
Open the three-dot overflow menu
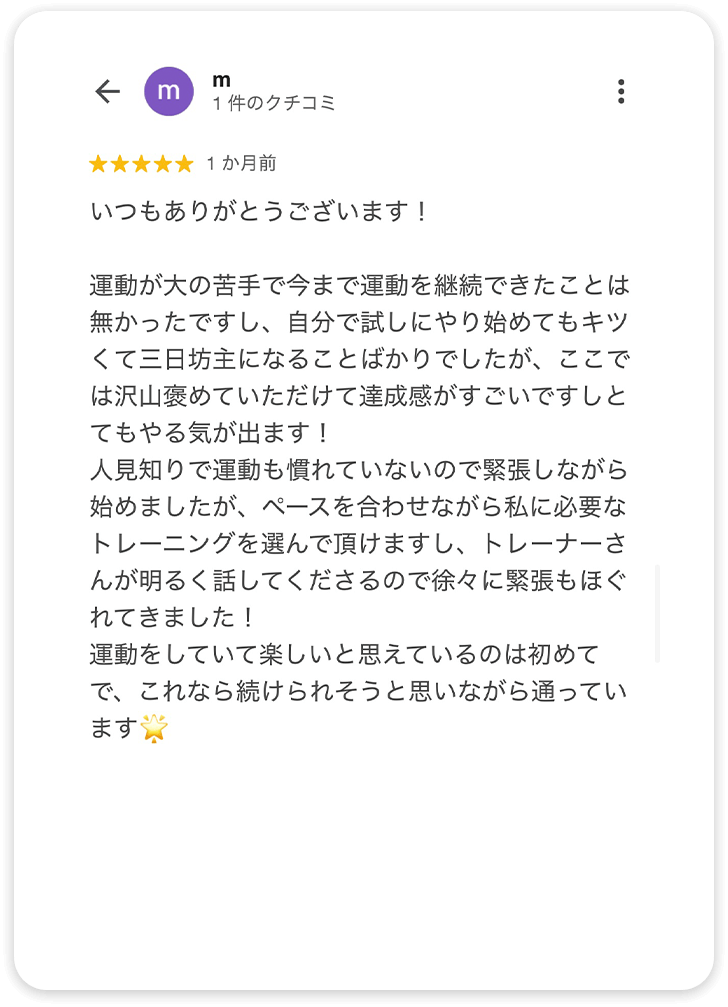[621, 92]
